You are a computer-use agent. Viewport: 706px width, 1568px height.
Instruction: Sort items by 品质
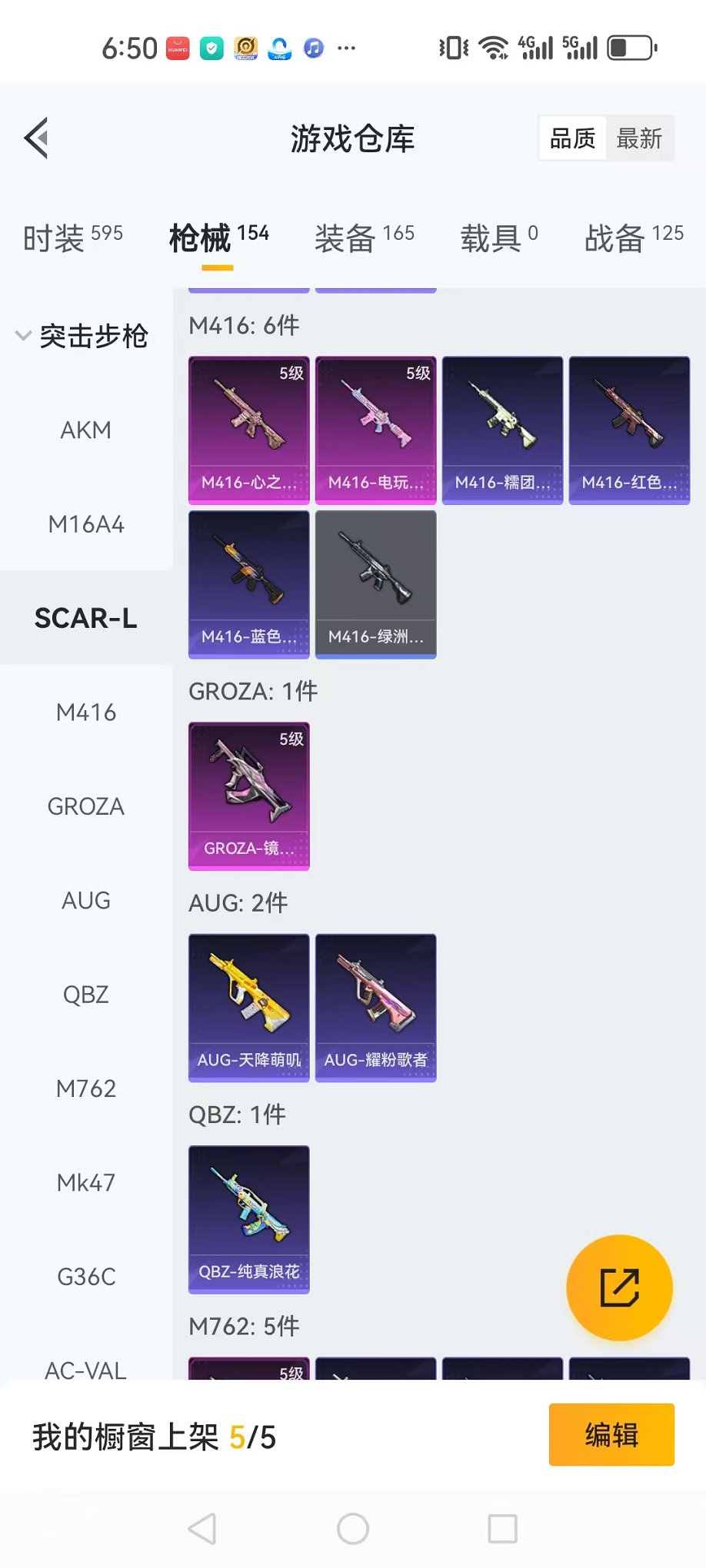point(573,138)
